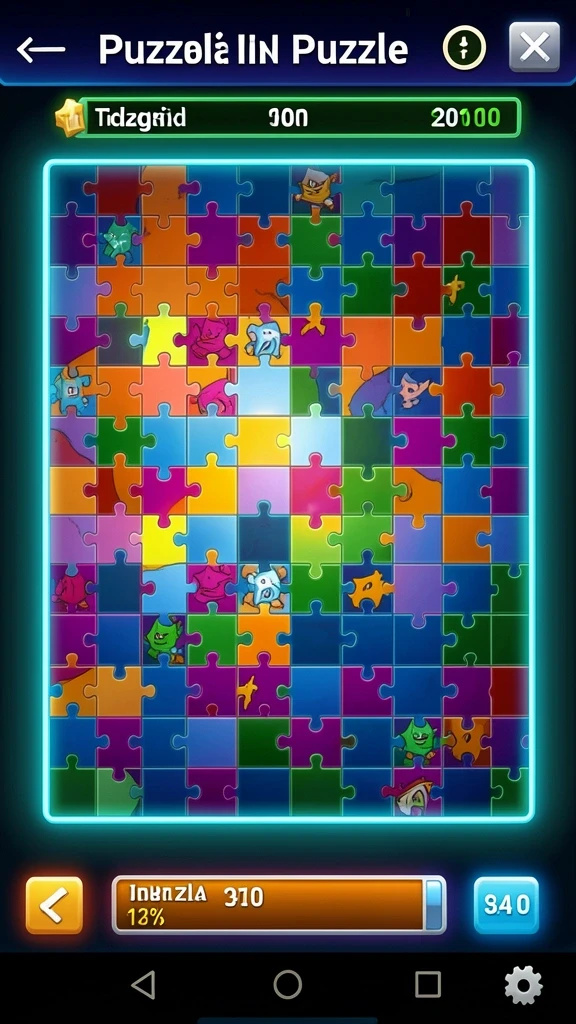
Task: Go back with the top-left arrow
Action: (40, 49)
